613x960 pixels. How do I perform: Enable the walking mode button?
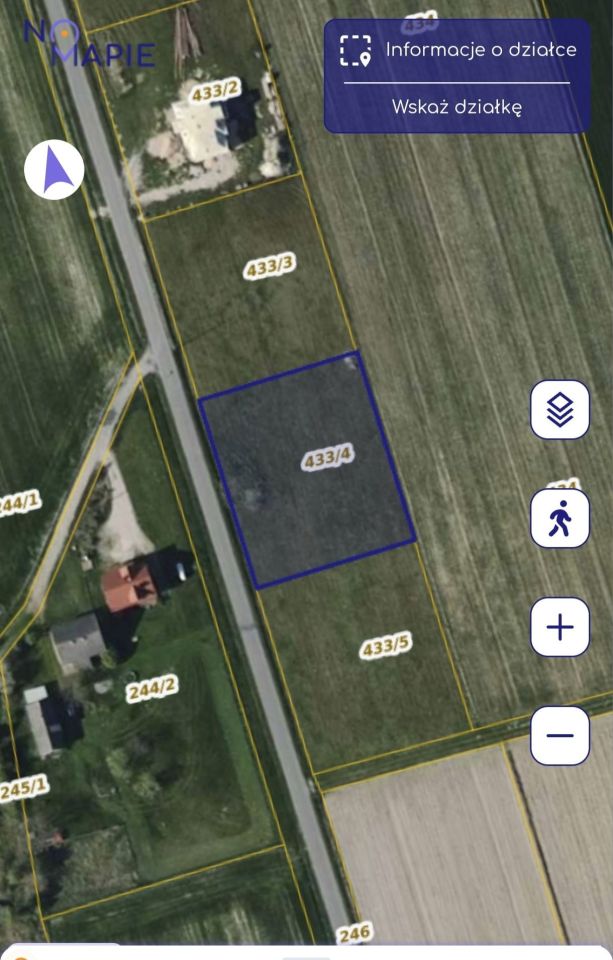(560, 518)
